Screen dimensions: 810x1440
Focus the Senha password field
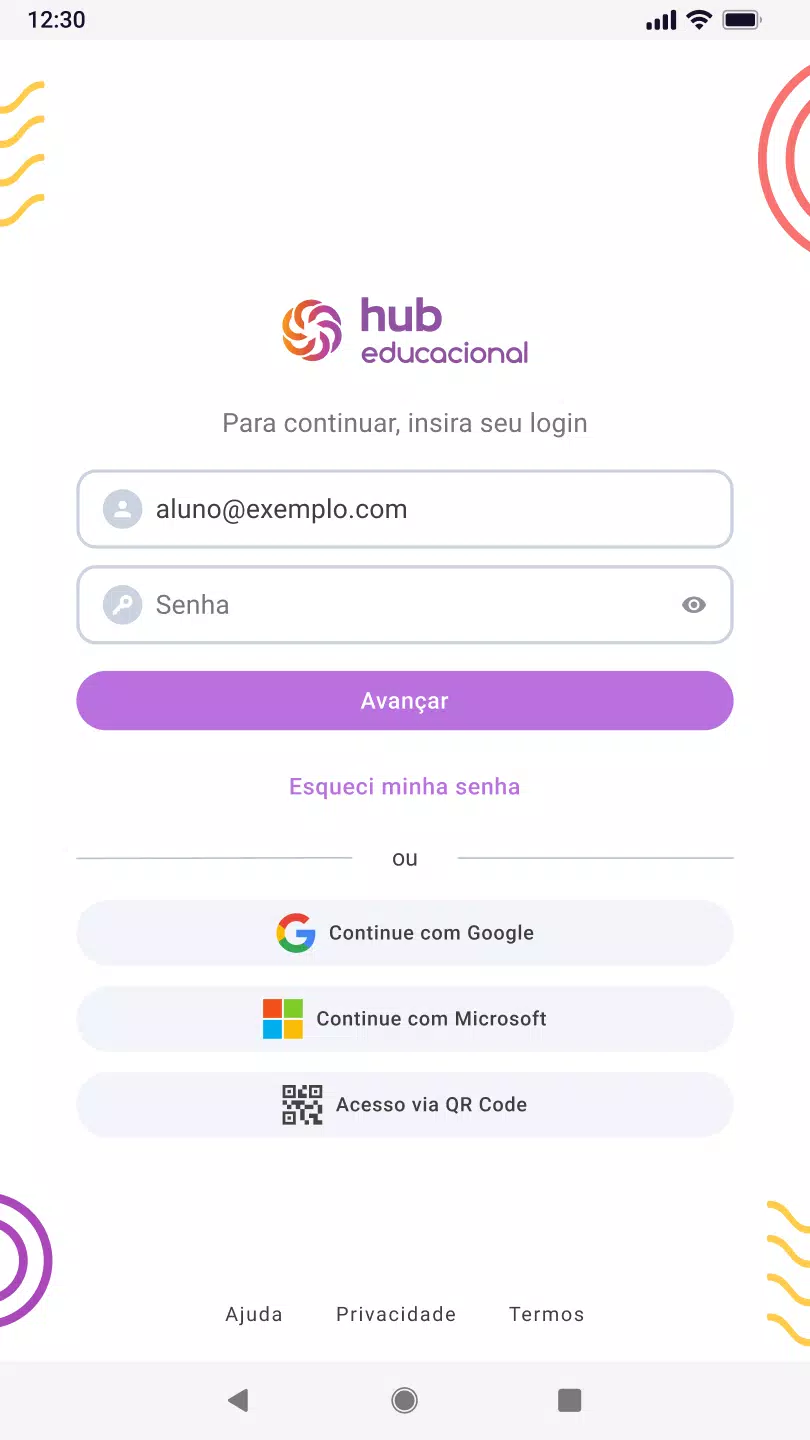point(400,605)
